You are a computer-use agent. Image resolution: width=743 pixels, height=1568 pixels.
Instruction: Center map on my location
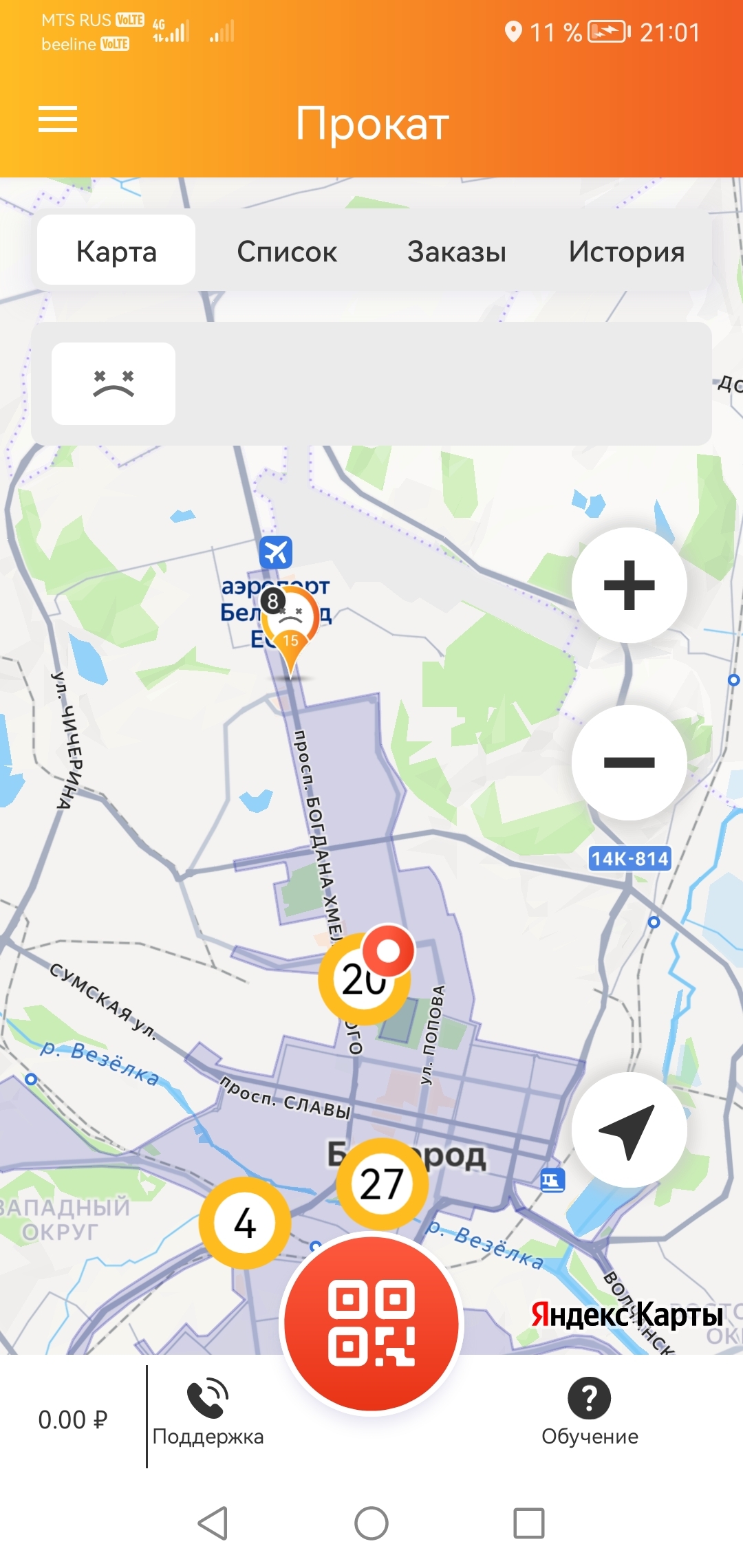629,1129
